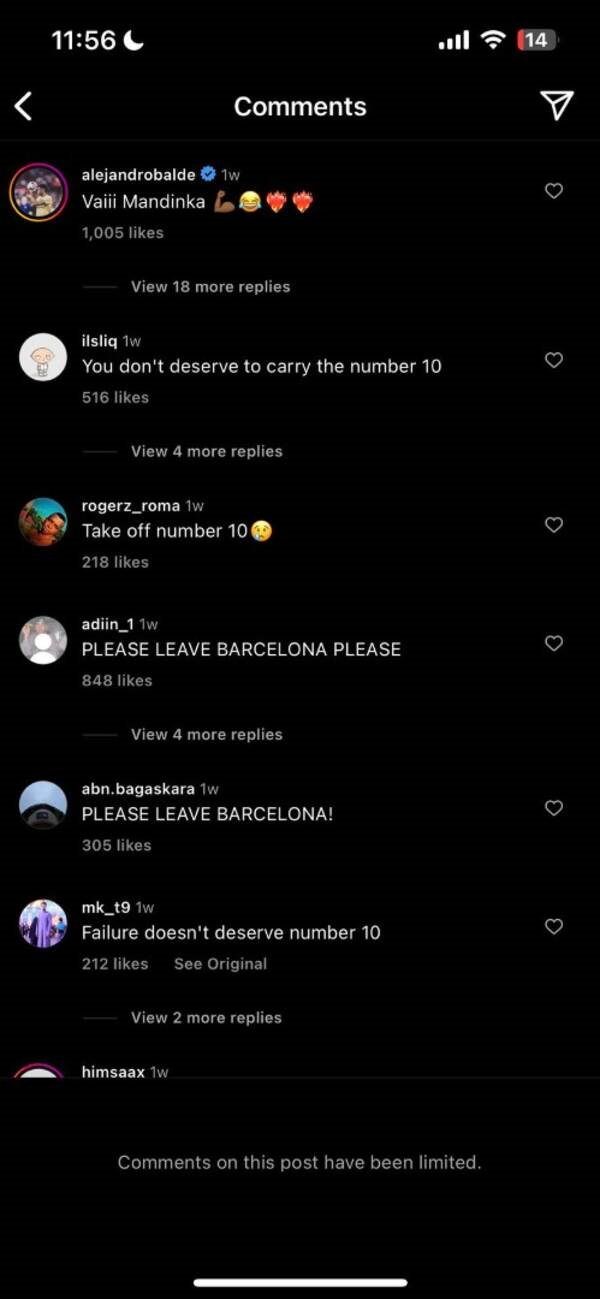
Task: Like rogerz_roma's comment
Action: click(554, 524)
